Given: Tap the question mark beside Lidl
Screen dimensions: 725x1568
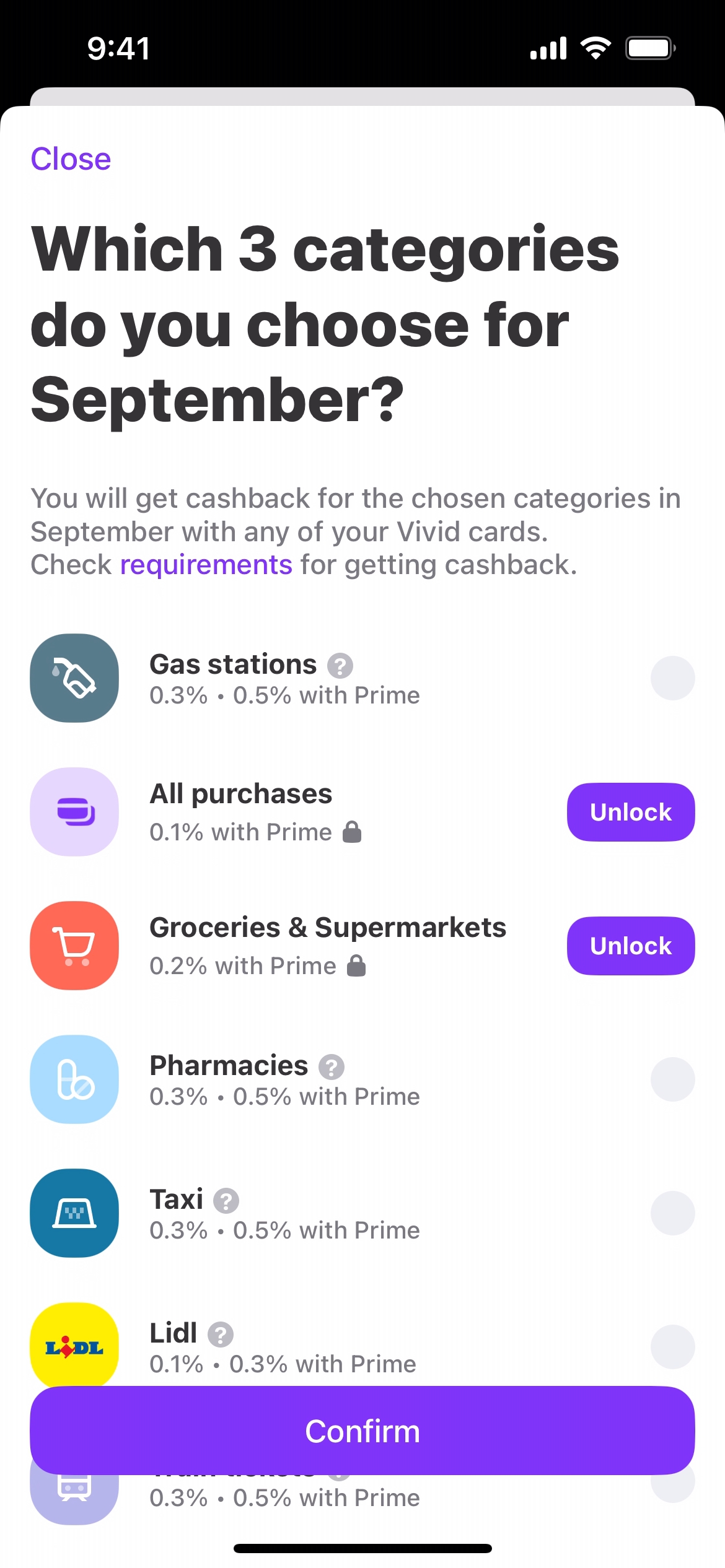Looking at the screenshot, I should (221, 1335).
